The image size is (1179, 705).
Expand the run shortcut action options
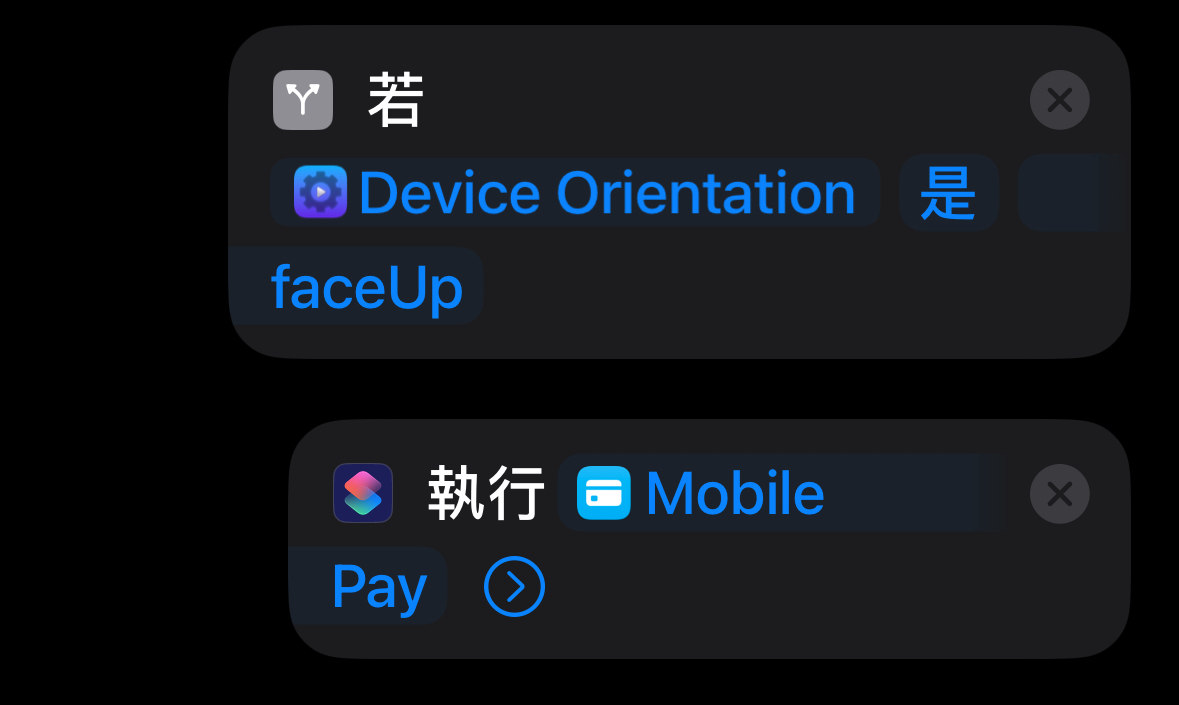[x=514, y=586]
